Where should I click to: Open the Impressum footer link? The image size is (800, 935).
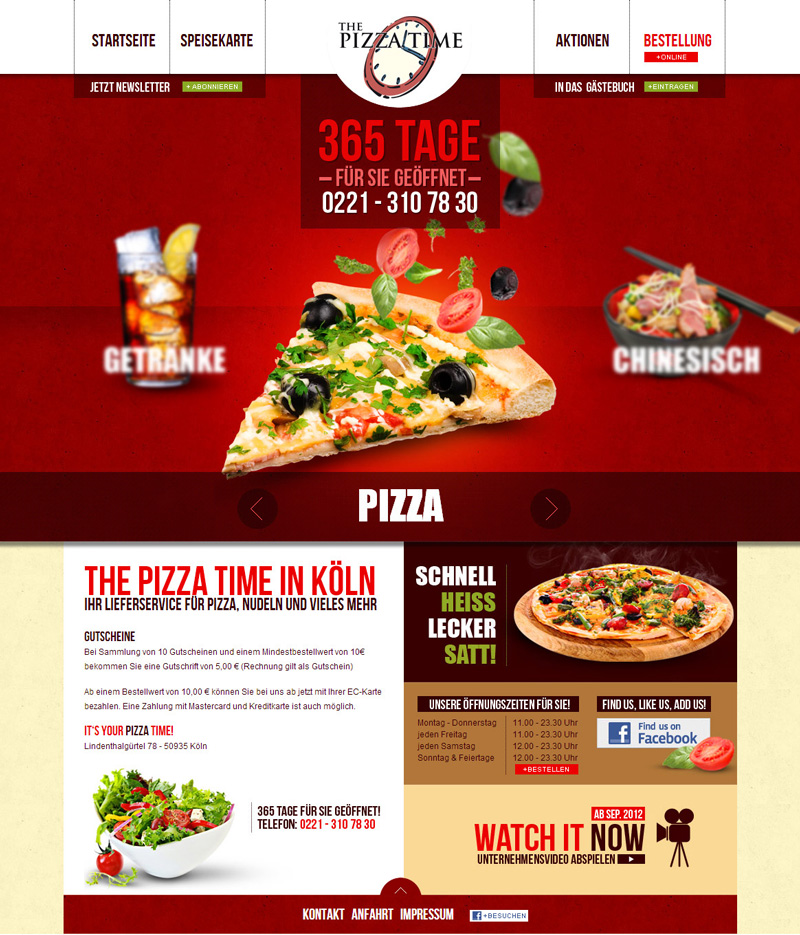point(427,915)
